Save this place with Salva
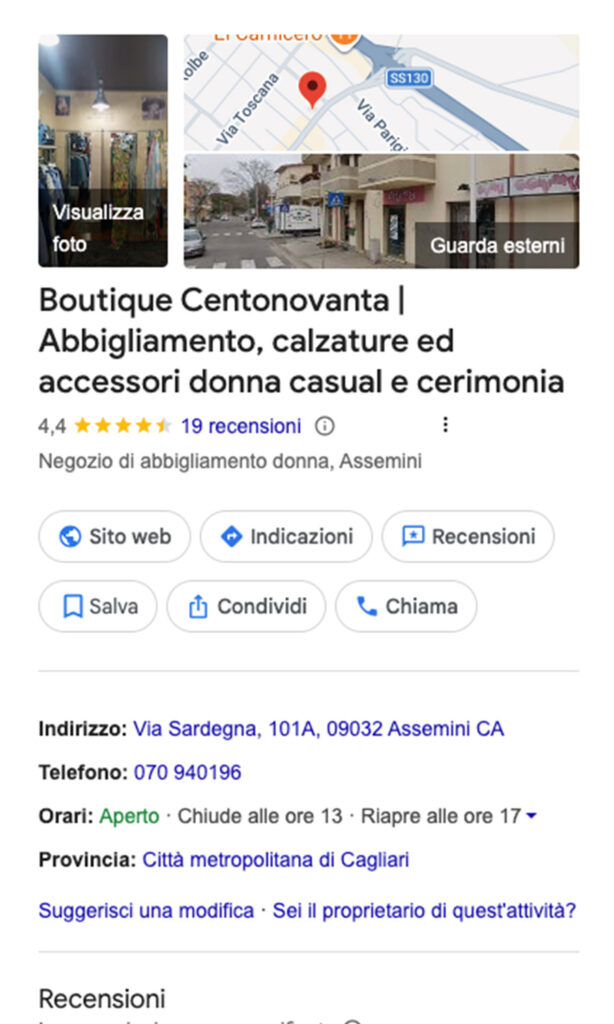The image size is (614, 1024). [98, 607]
